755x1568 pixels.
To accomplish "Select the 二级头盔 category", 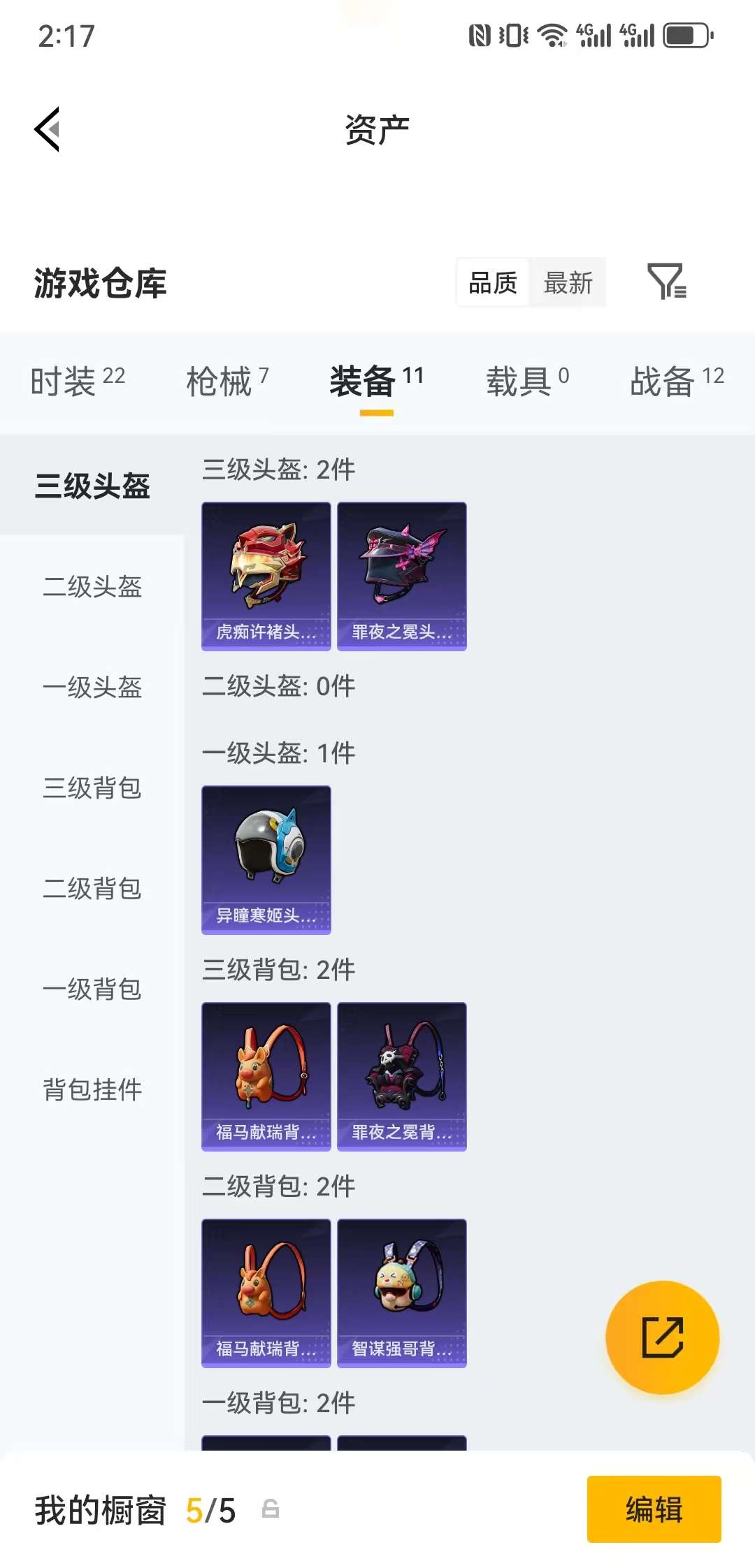I will 92,588.
